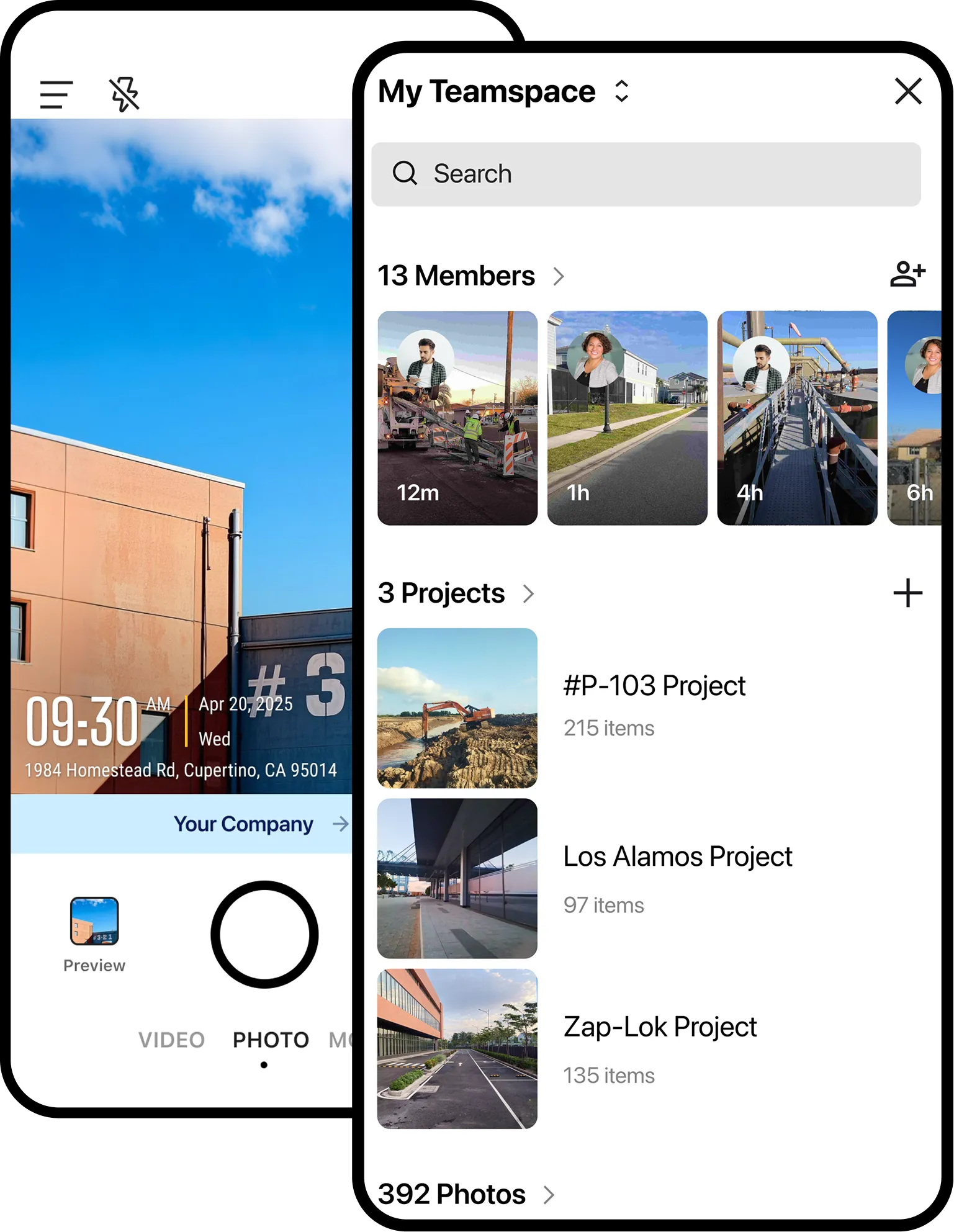954x1232 pixels.
Task: Close the My Teamspace panel
Action: [x=908, y=91]
